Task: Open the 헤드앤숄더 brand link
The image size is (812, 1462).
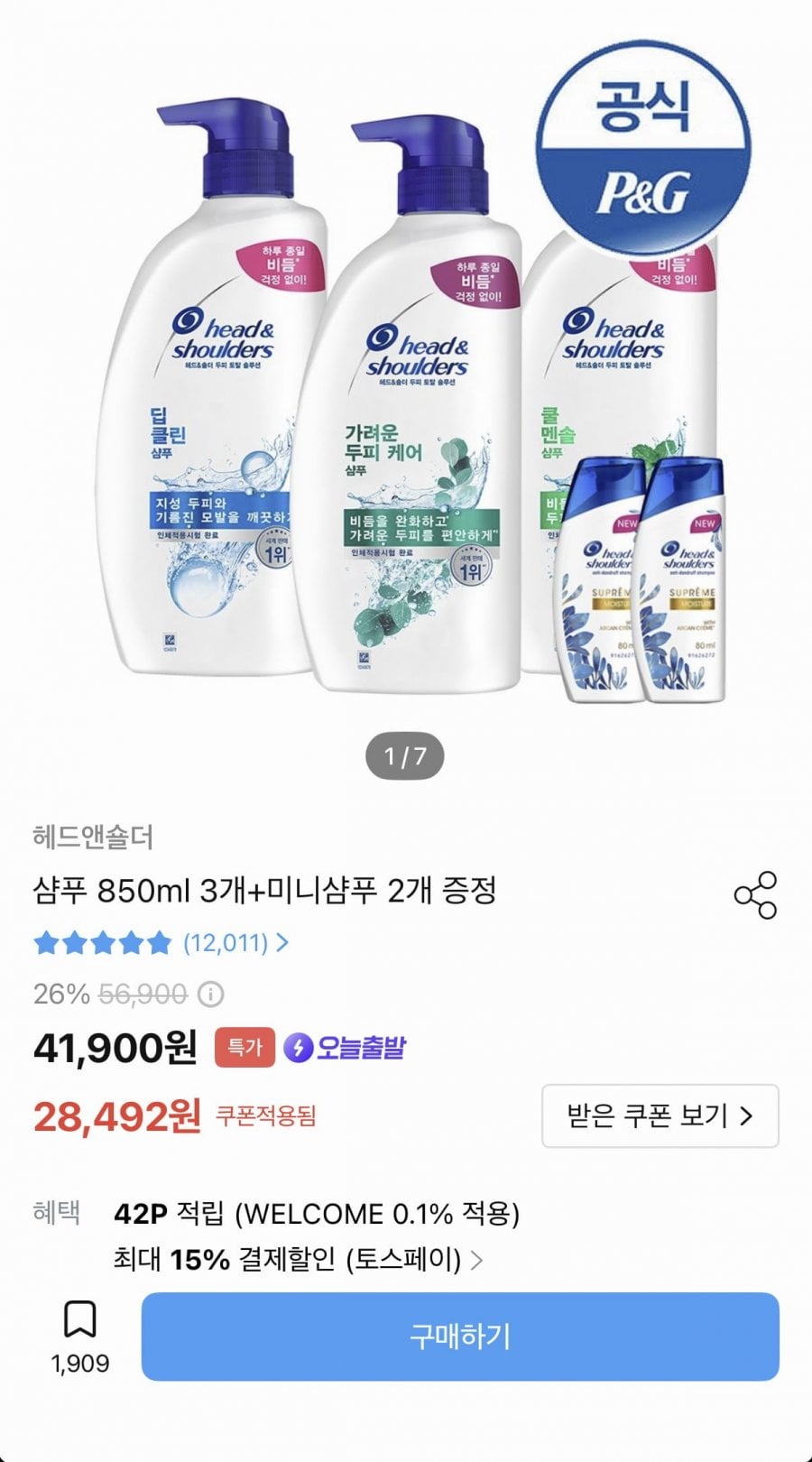Action: click(x=93, y=837)
